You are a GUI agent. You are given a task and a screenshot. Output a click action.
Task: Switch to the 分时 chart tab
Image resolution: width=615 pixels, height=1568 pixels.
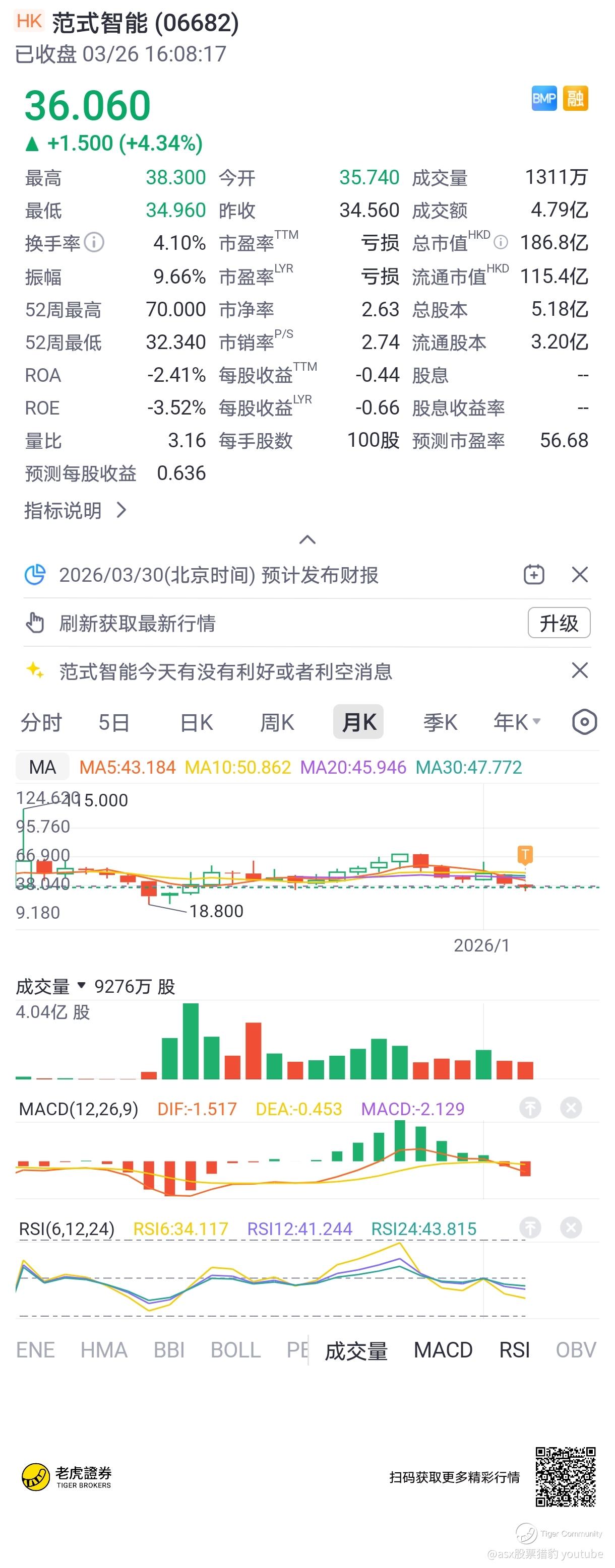[x=41, y=722]
